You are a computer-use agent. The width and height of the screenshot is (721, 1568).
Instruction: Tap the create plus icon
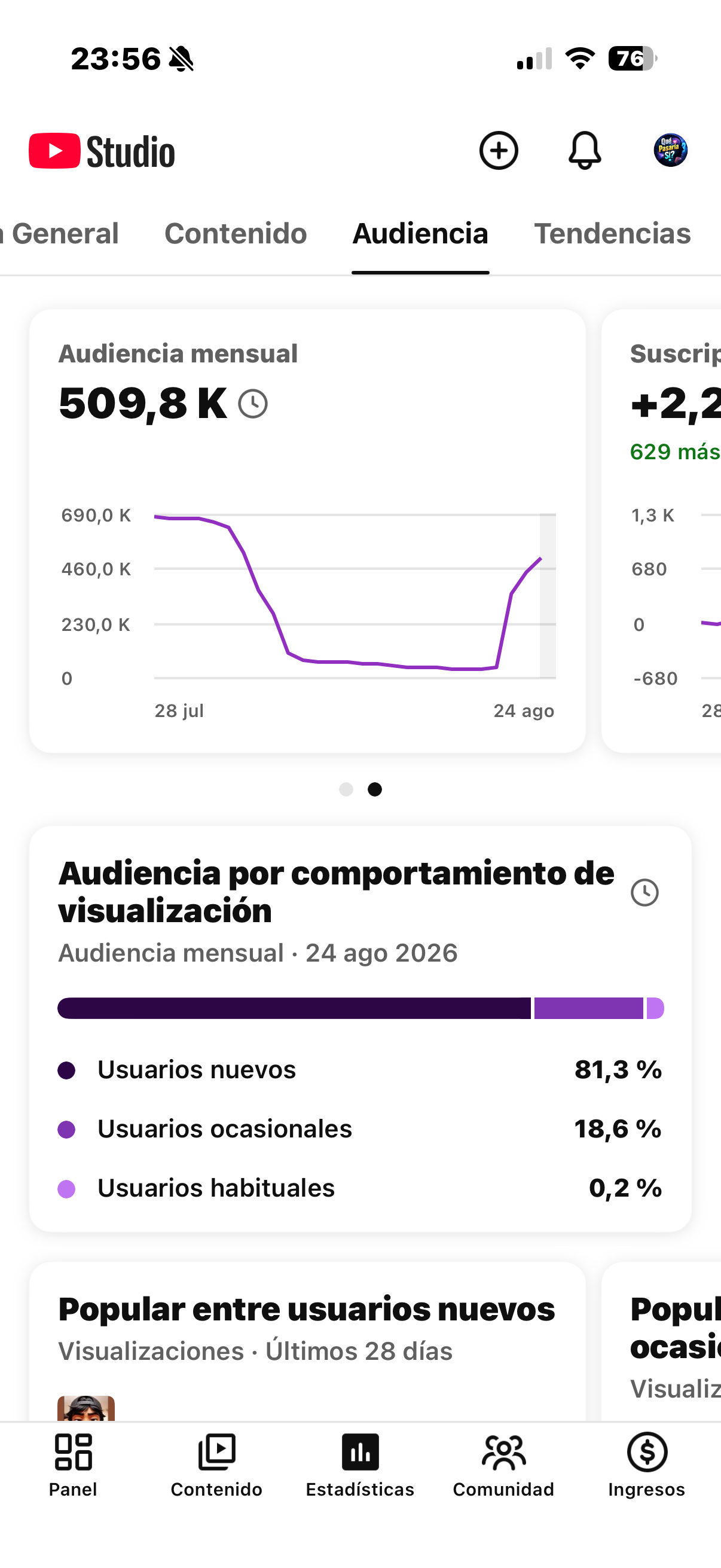click(499, 150)
